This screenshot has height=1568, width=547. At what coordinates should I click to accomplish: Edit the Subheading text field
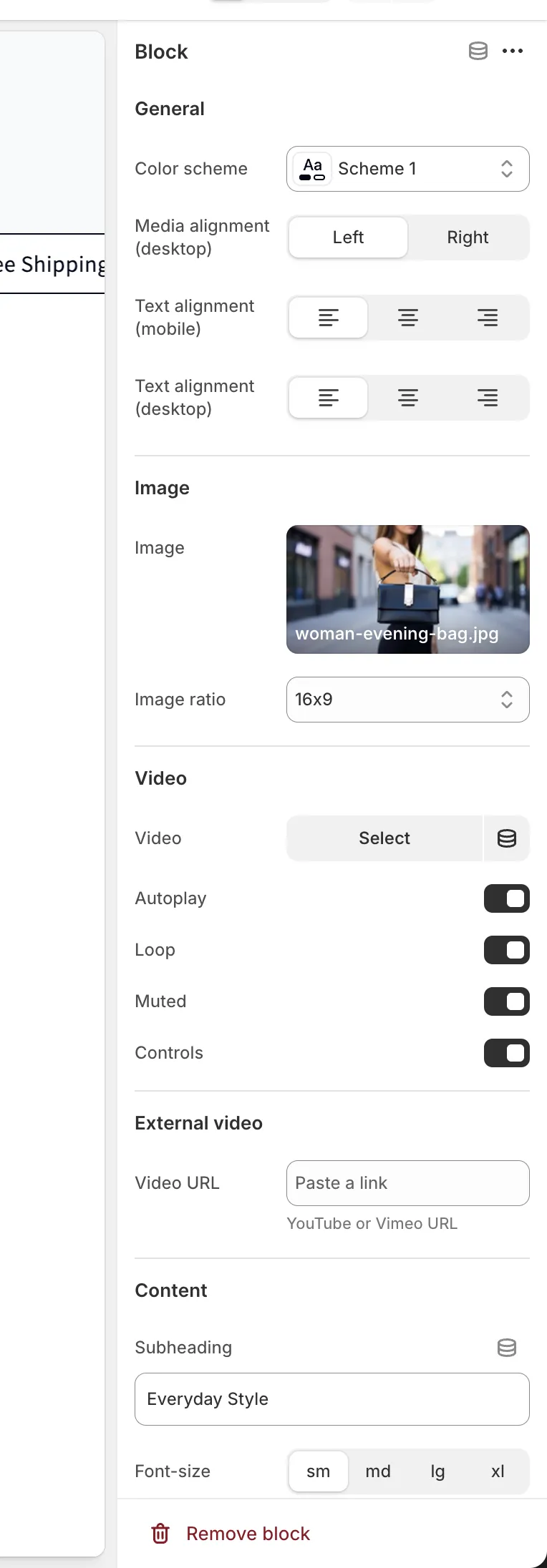[331, 1399]
